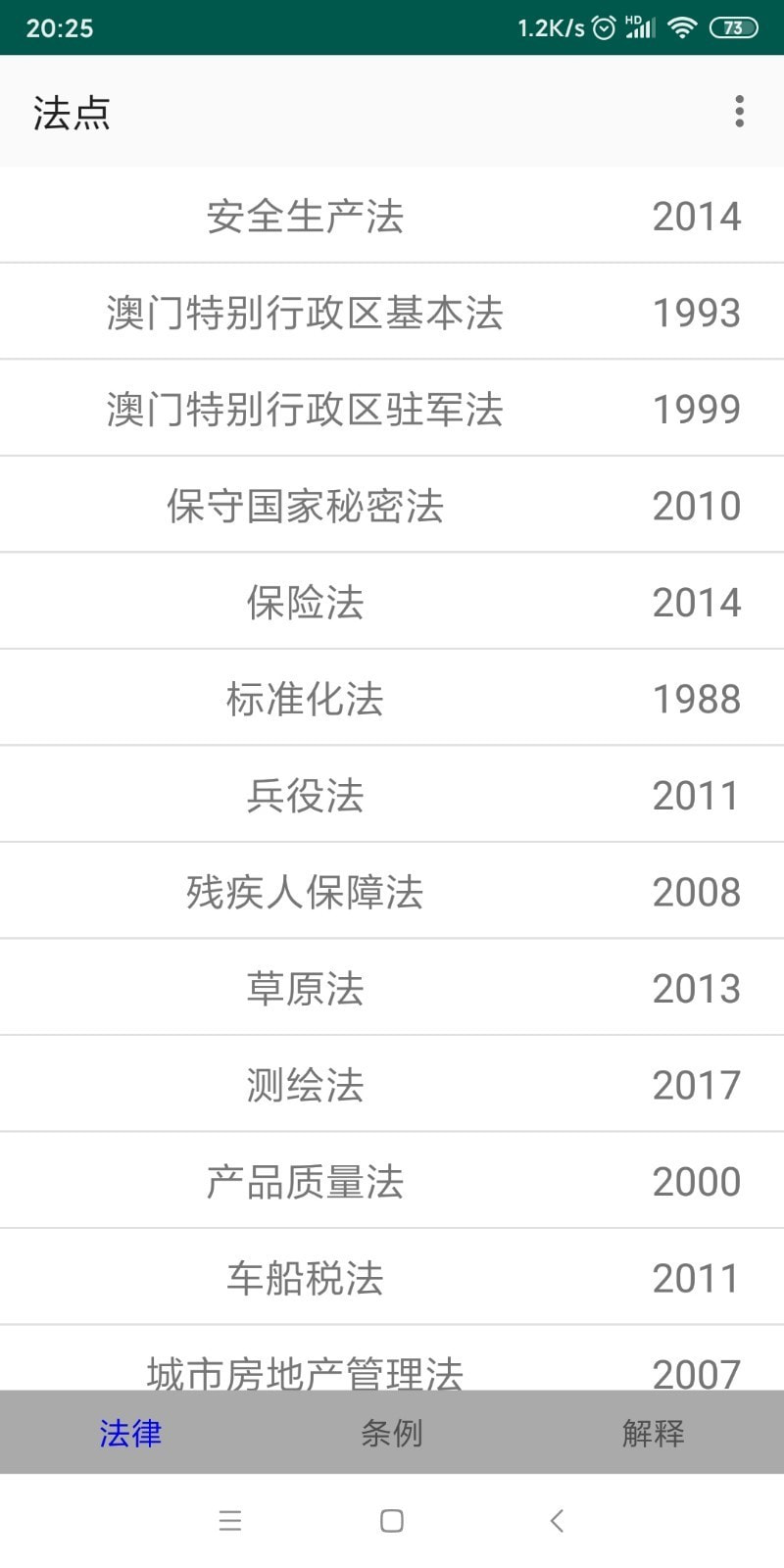Switch to the 解释 tab

[650, 1433]
